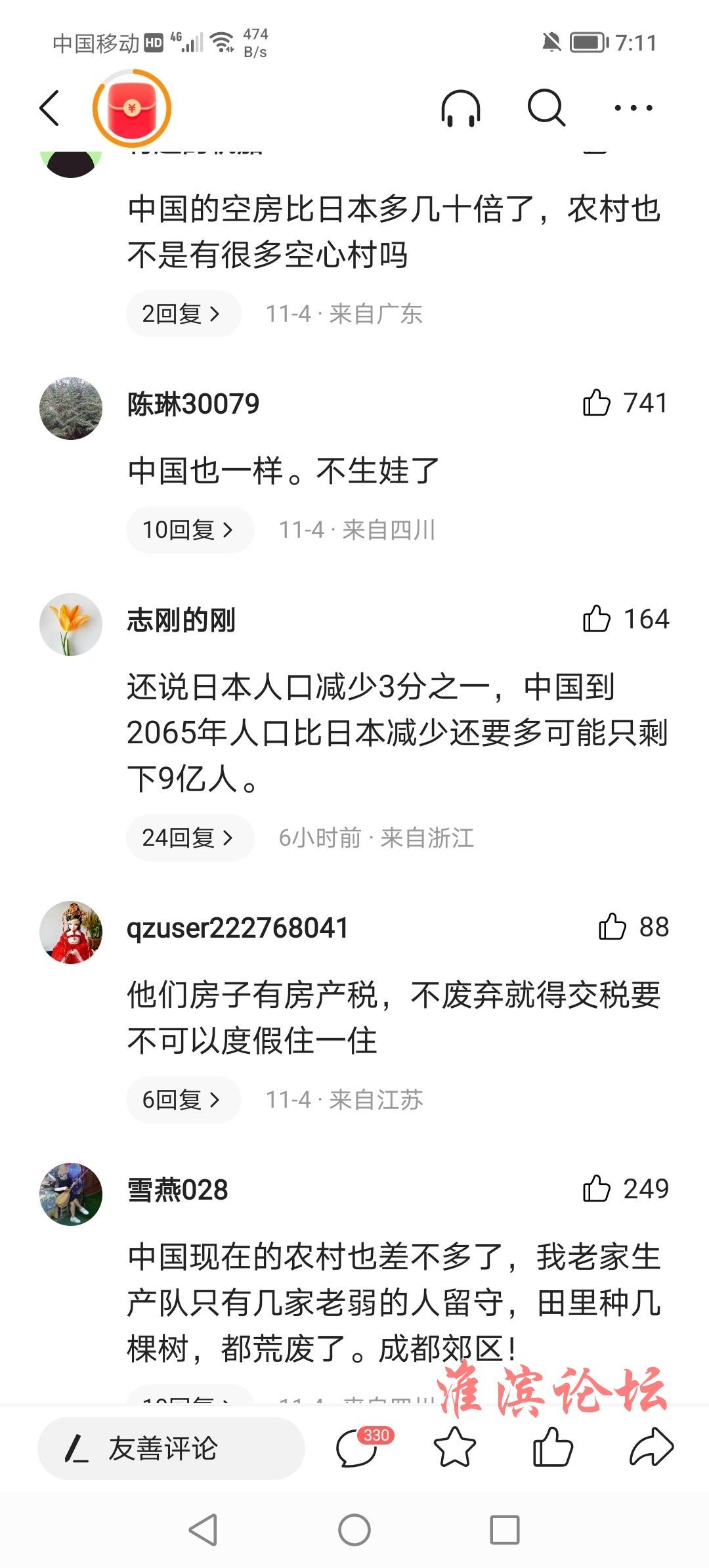709x1568 pixels.
Task: Tap the 友善评论 comment input box
Action: click(171, 1448)
